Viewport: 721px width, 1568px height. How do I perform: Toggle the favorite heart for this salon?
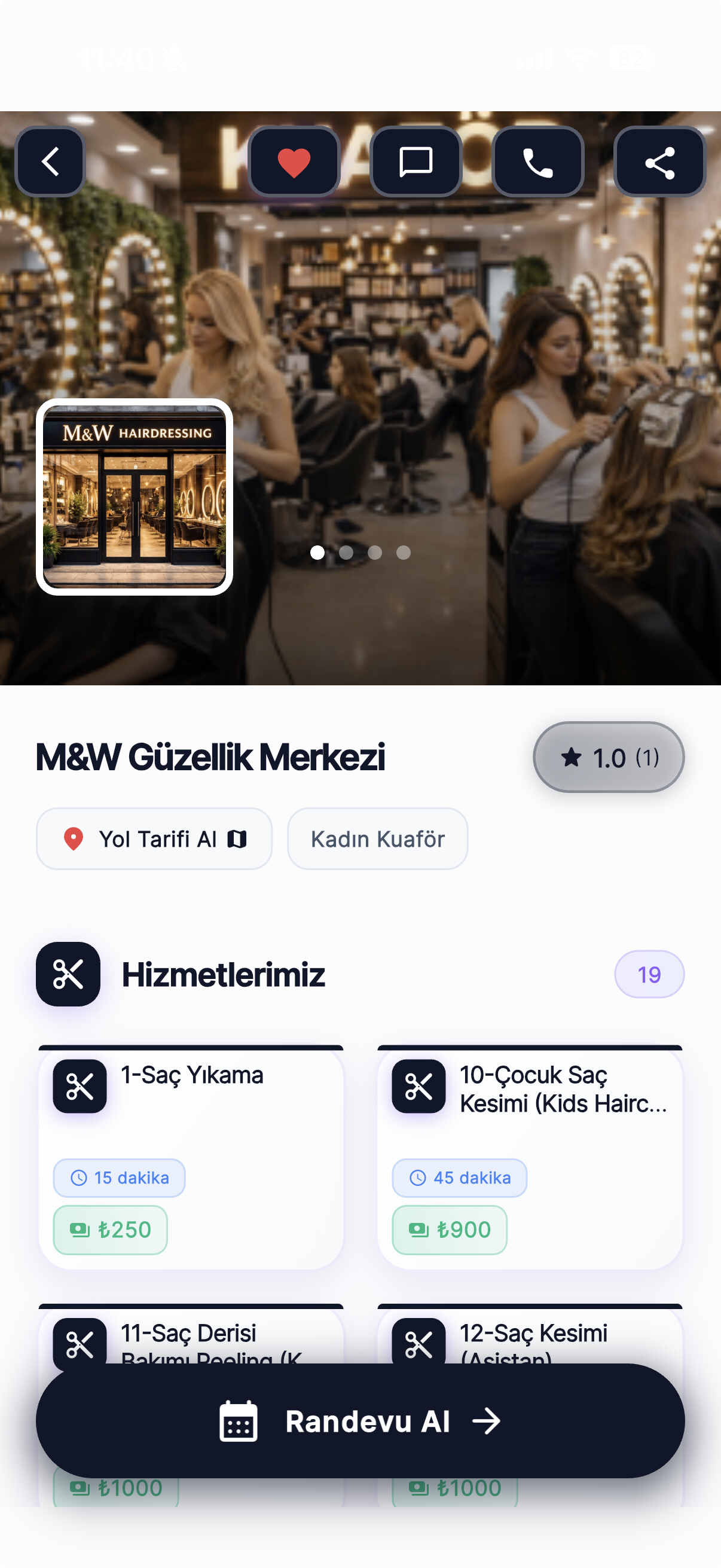(294, 162)
